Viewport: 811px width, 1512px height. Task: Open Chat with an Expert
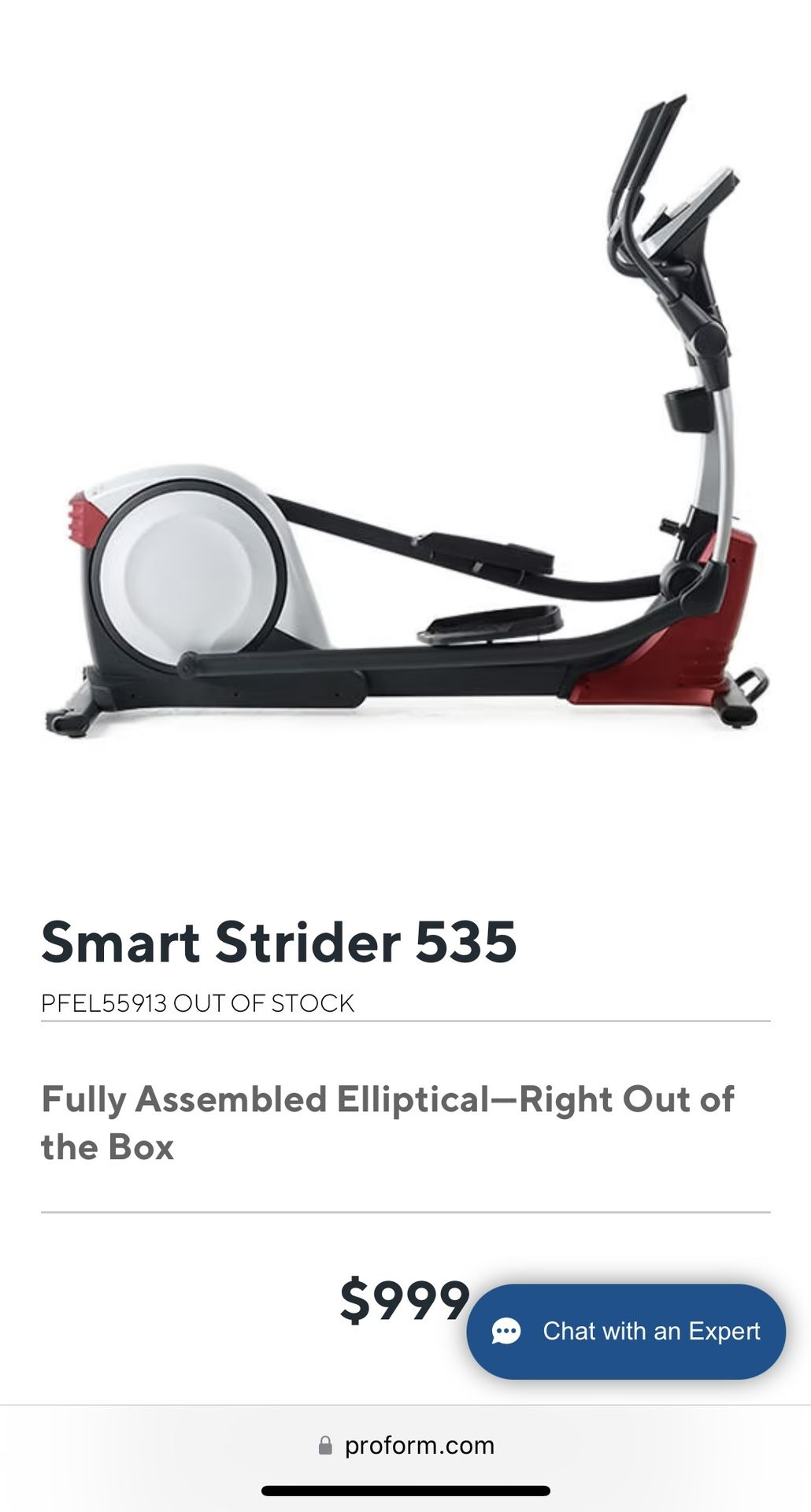click(x=626, y=1332)
